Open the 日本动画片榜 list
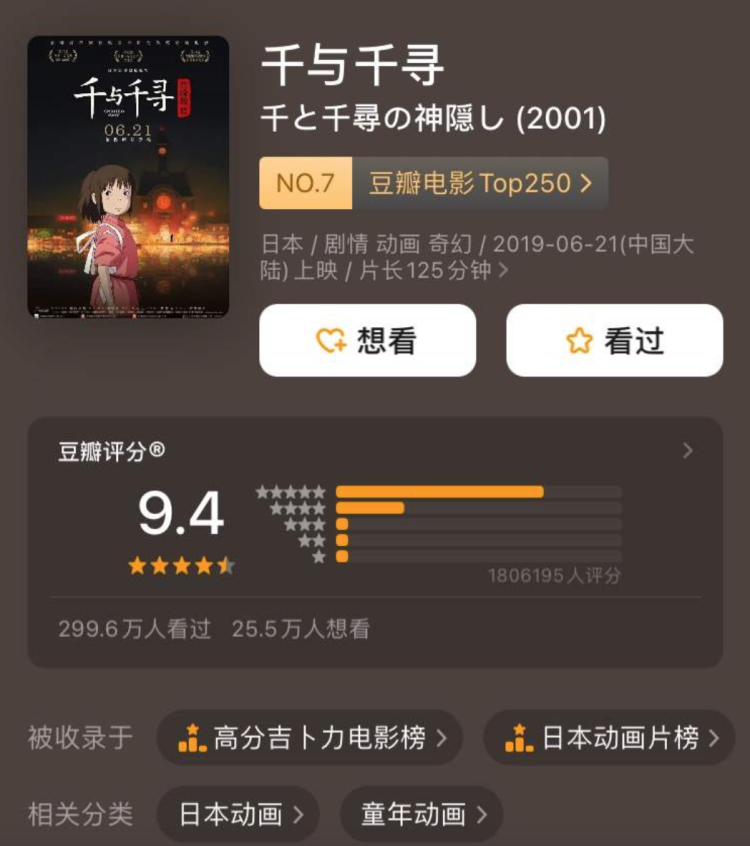Viewport: 750px width, 846px height. click(608, 738)
